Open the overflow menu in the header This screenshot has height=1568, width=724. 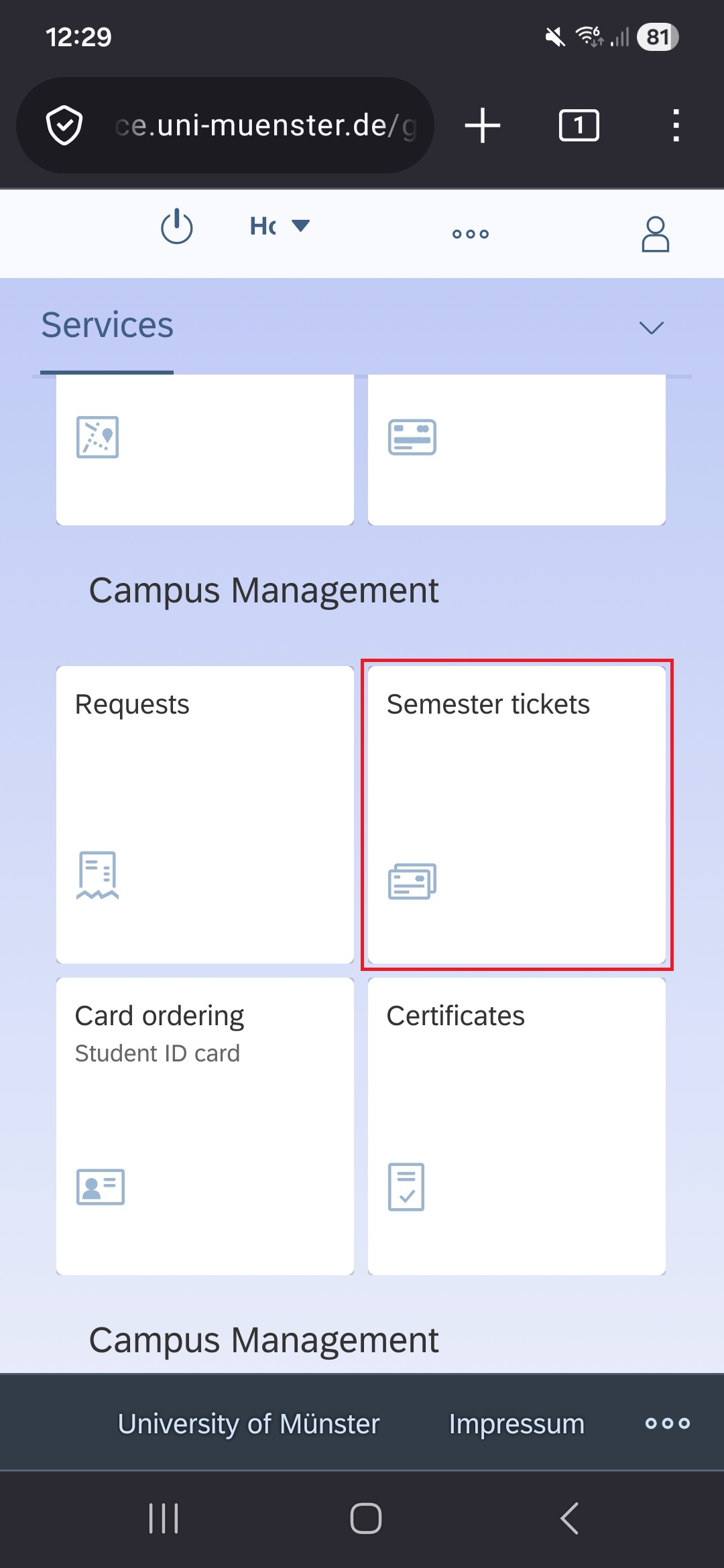pyautogui.click(x=470, y=234)
